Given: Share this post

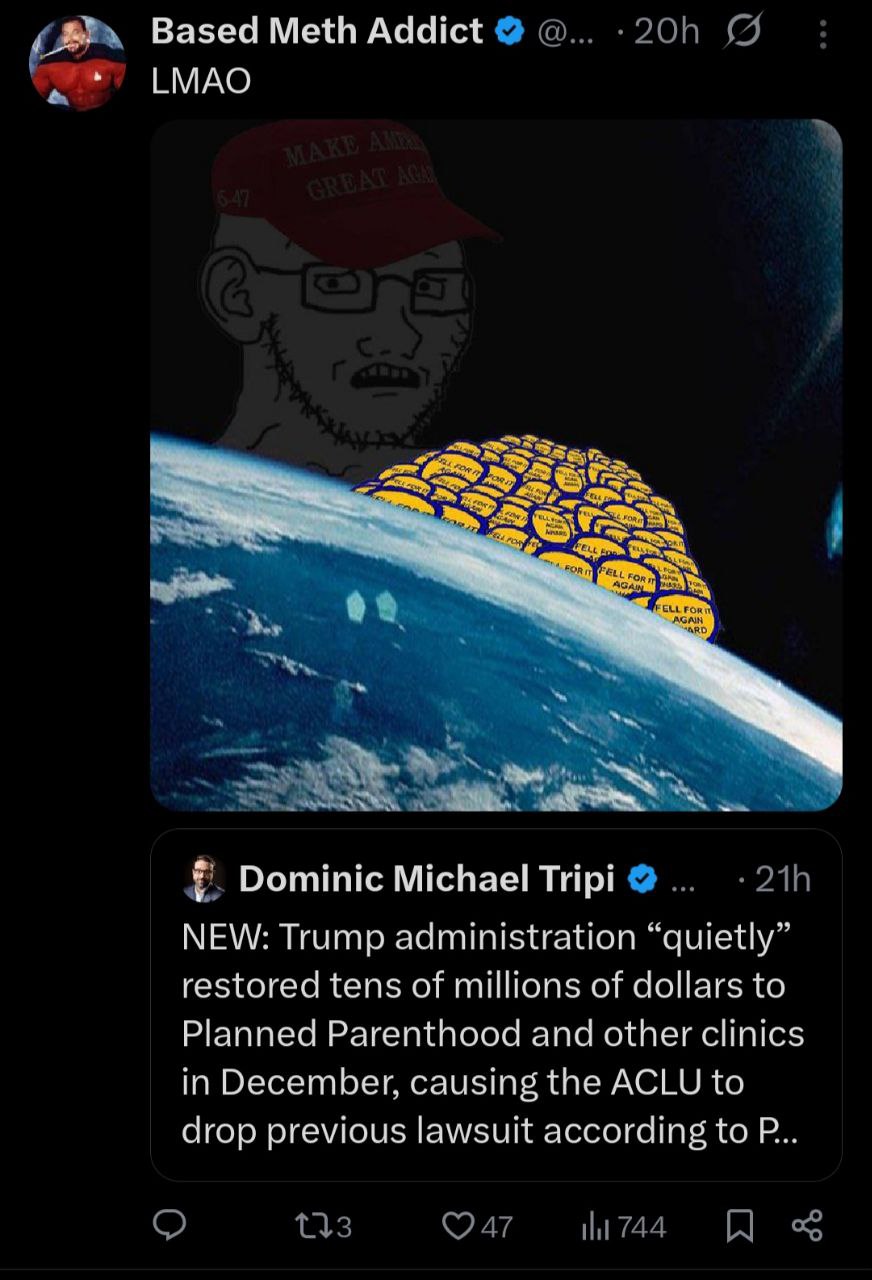Looking at the screenshot, I should 807,1225.
